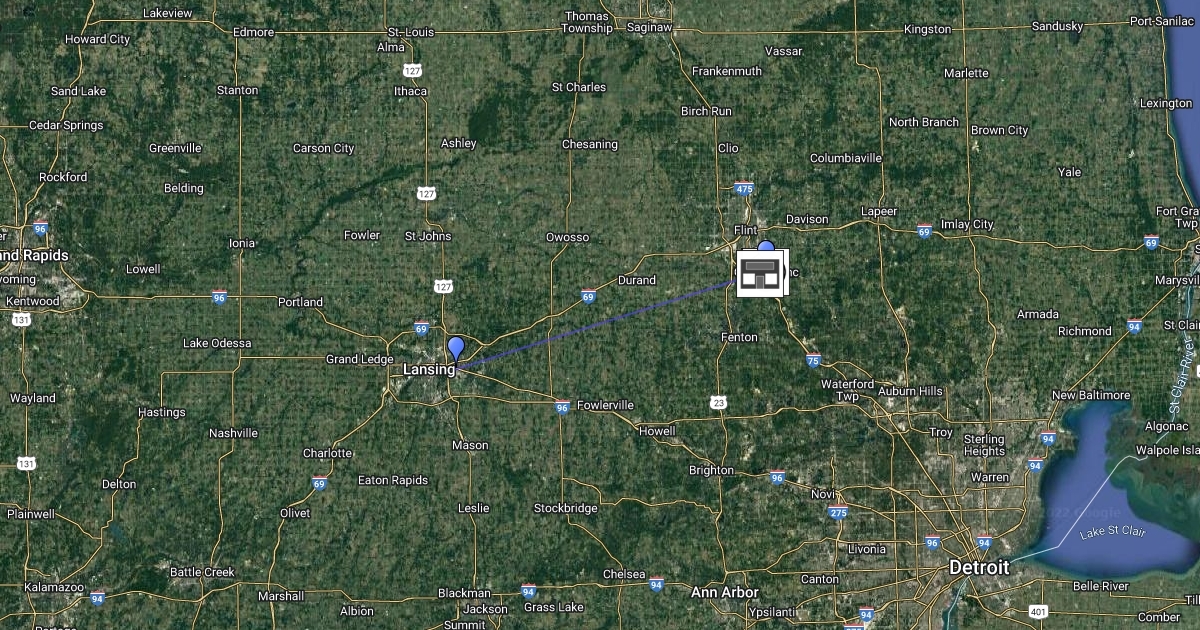Open the store marker near Flint

click(x=762, y=273)
